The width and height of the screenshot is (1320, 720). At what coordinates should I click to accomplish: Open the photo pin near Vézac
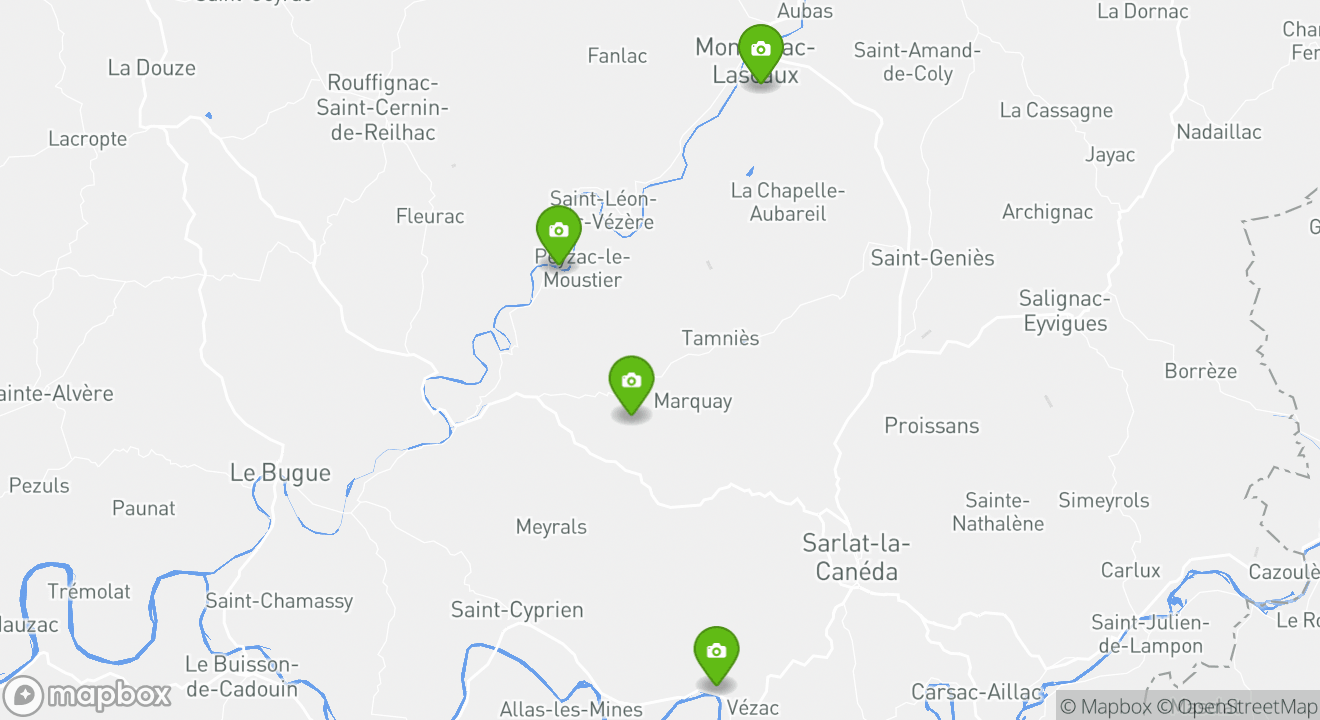point(716,652)
